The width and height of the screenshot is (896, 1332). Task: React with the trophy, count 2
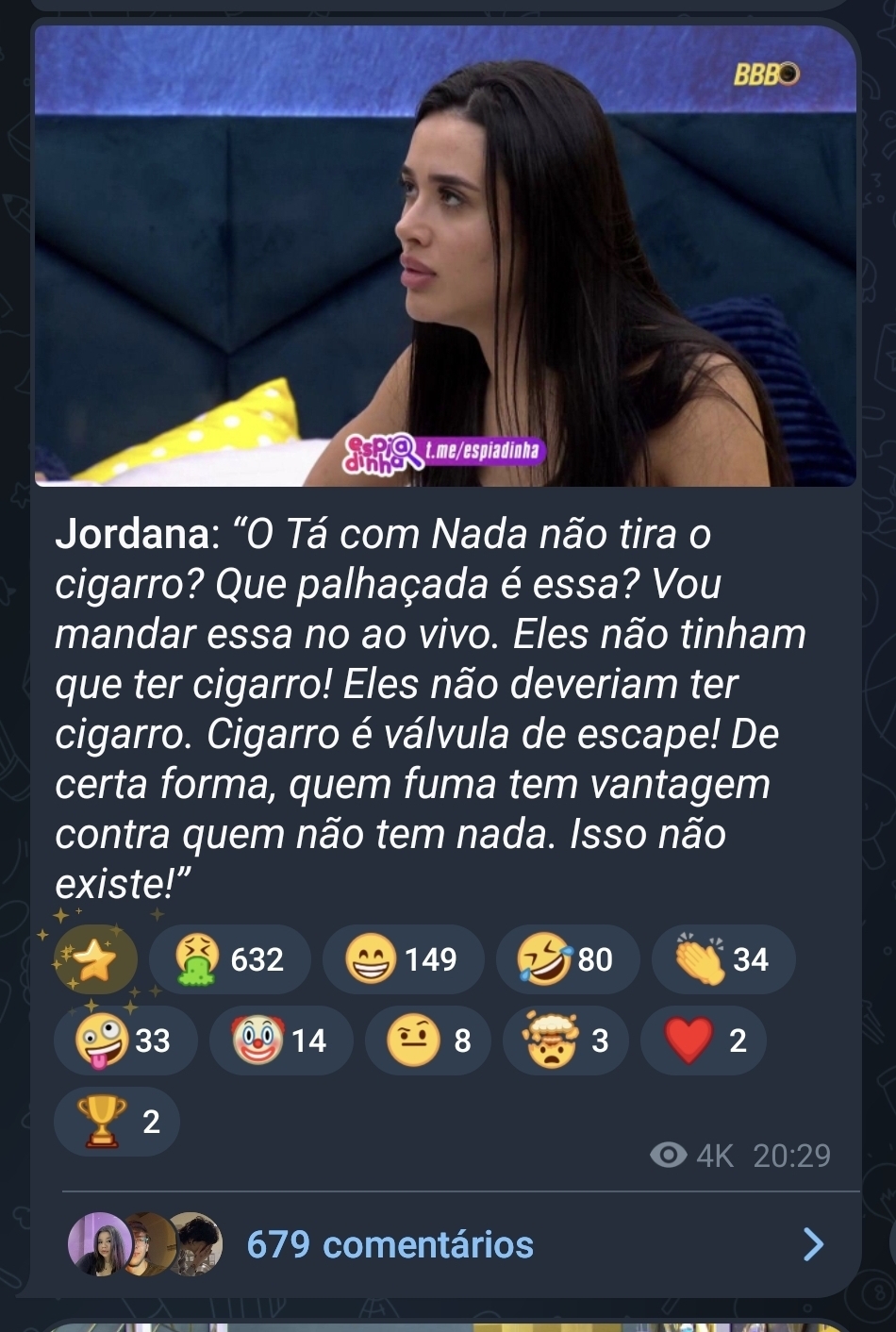point(117,1122)
